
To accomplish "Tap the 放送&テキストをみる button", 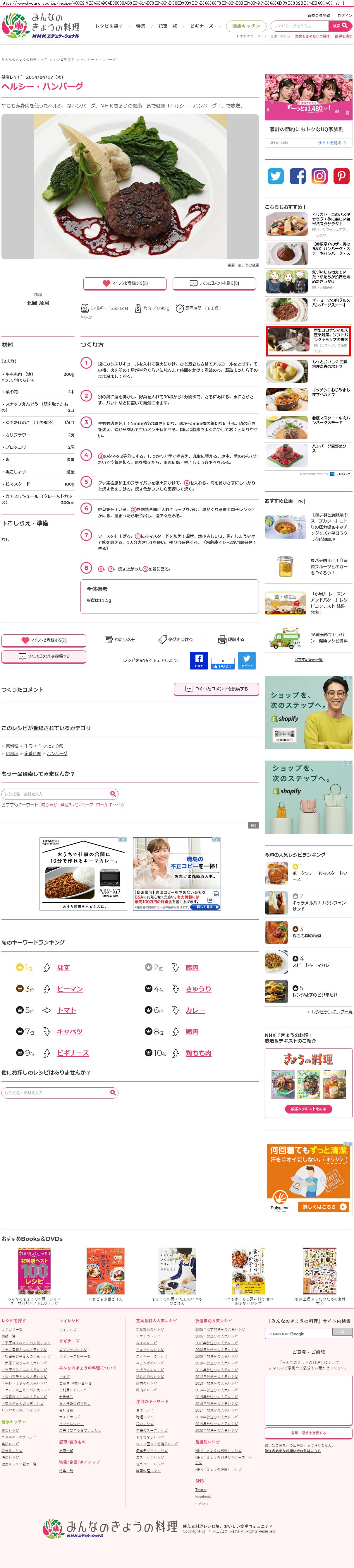I will pos(308,1109).
